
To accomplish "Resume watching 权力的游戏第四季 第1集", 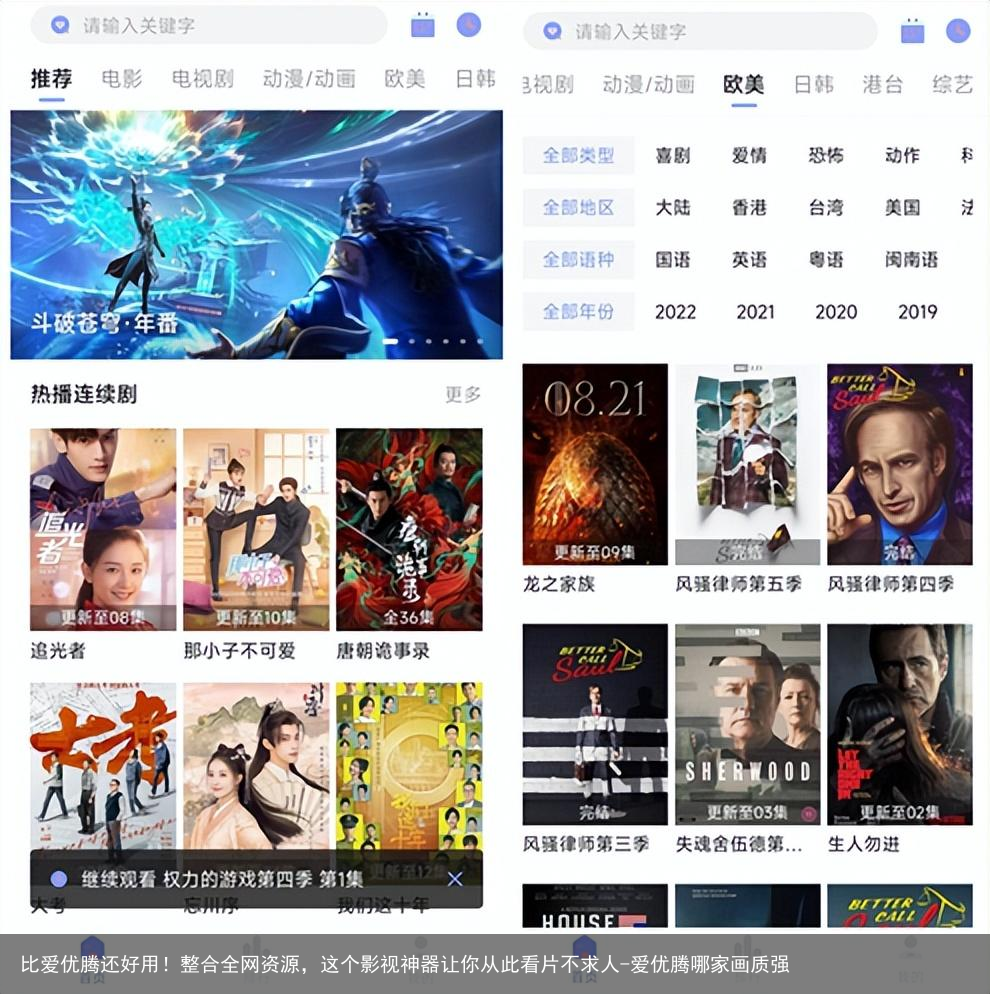I will click(x=230, y=879).
